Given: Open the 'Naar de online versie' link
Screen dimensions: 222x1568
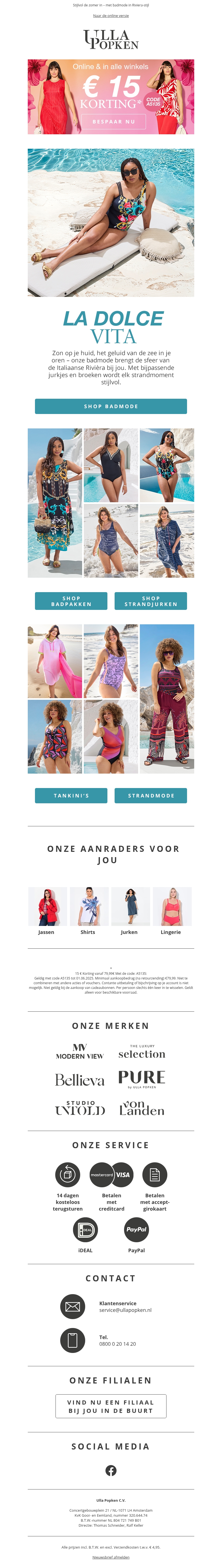Looking at the screenshot, I should click(111, 16).
